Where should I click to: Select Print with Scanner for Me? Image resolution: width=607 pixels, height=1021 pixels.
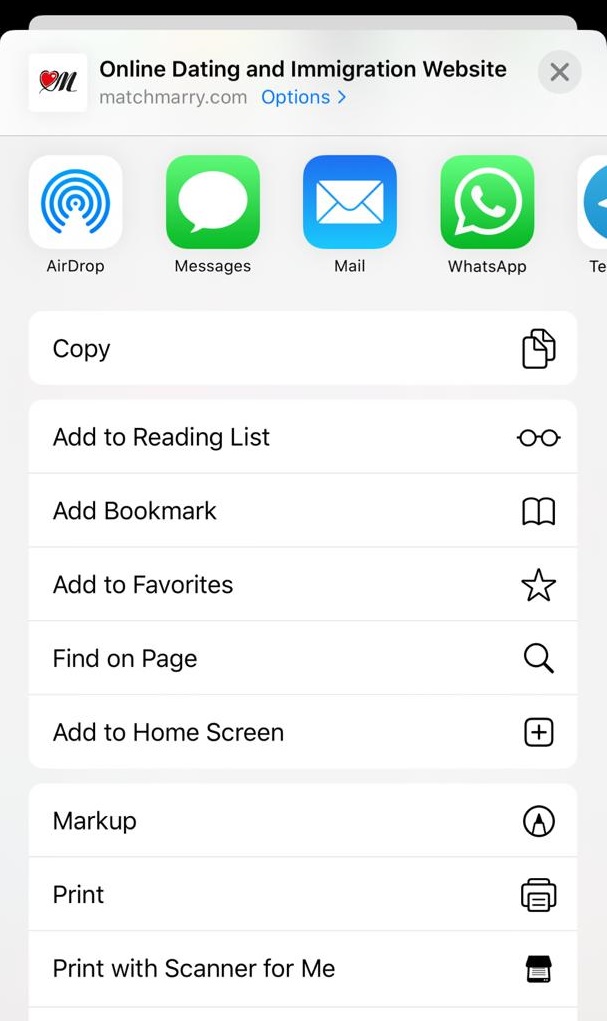pyautogui.click(x=303, y=968)
